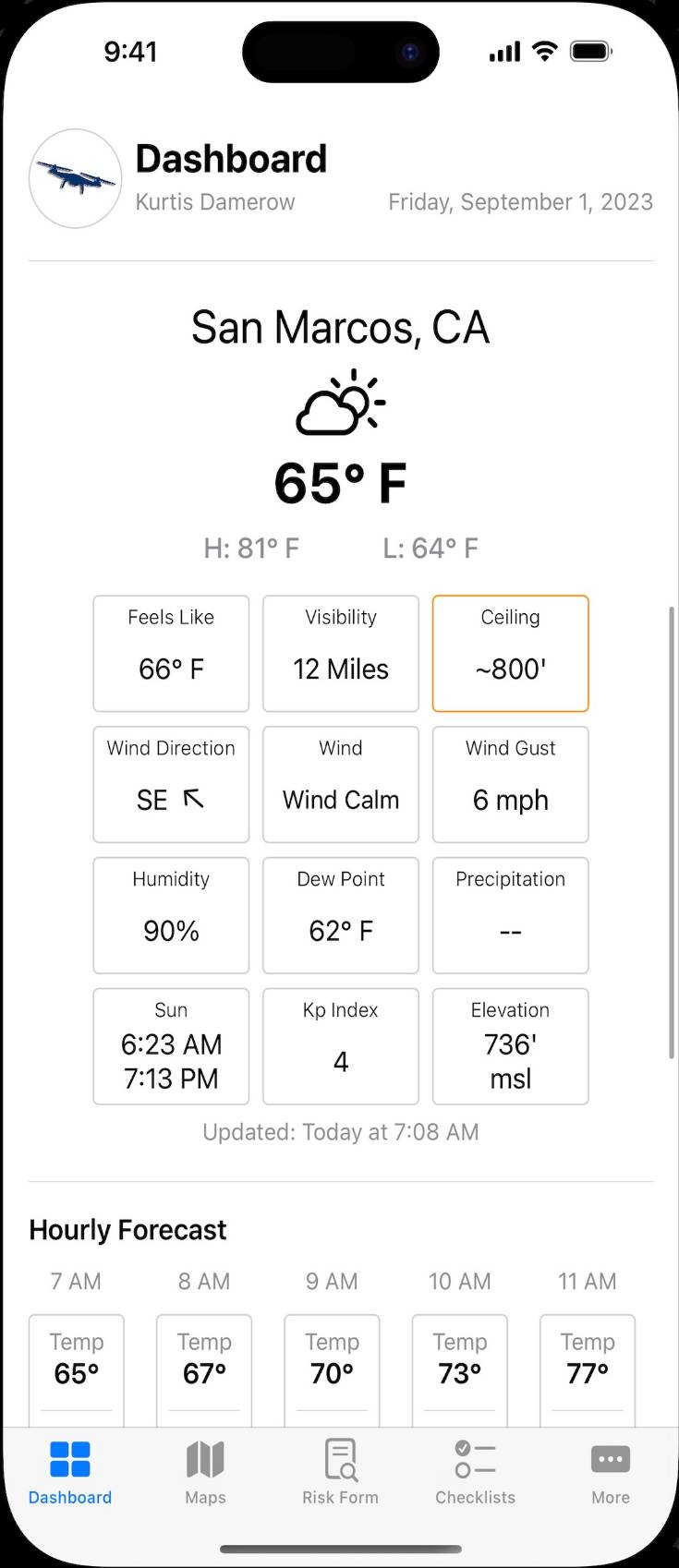Tap the drone profile picture
The width and height of the screenshot is (679, 1568).
point(76,178)
